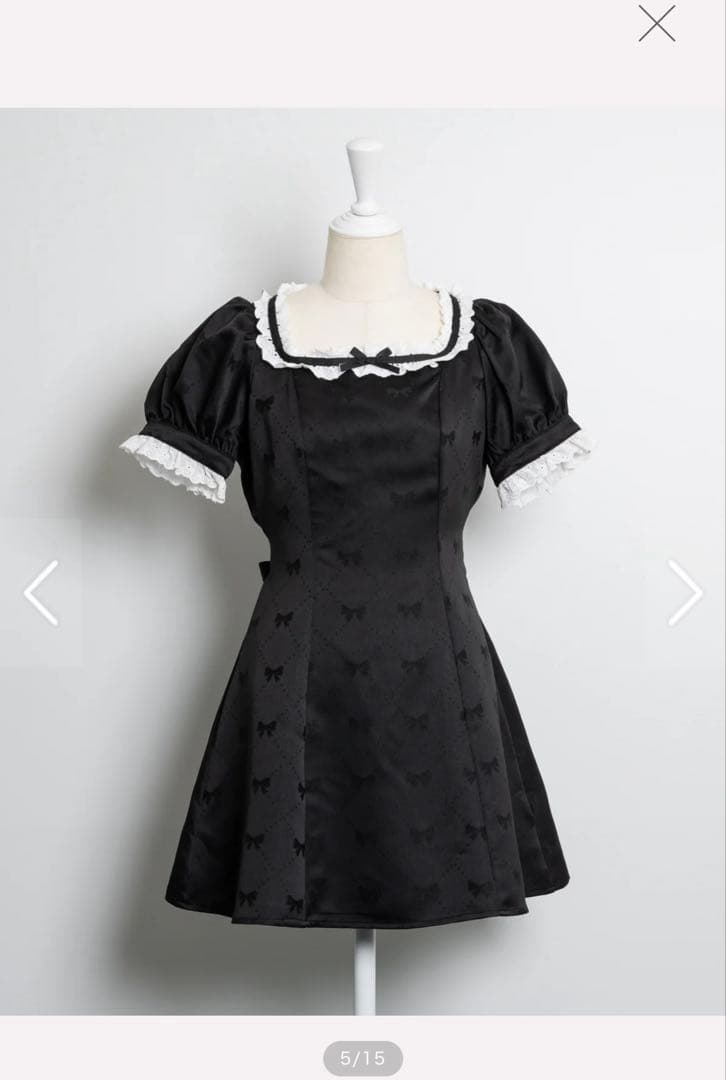Go to the previous image
The width and height of the screenshot is (726, 1080).
(41, 593)
